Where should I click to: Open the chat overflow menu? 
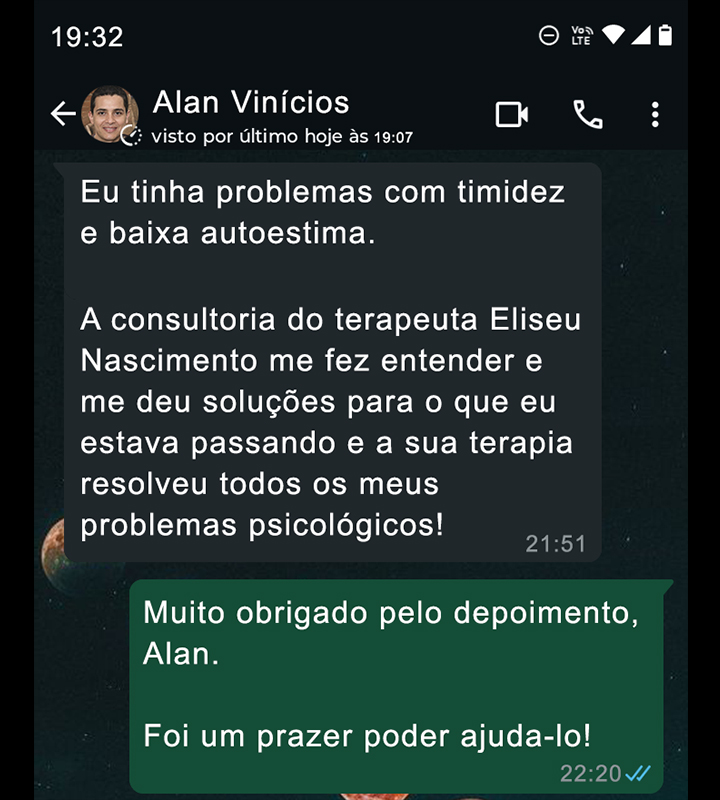click(655, 115)
